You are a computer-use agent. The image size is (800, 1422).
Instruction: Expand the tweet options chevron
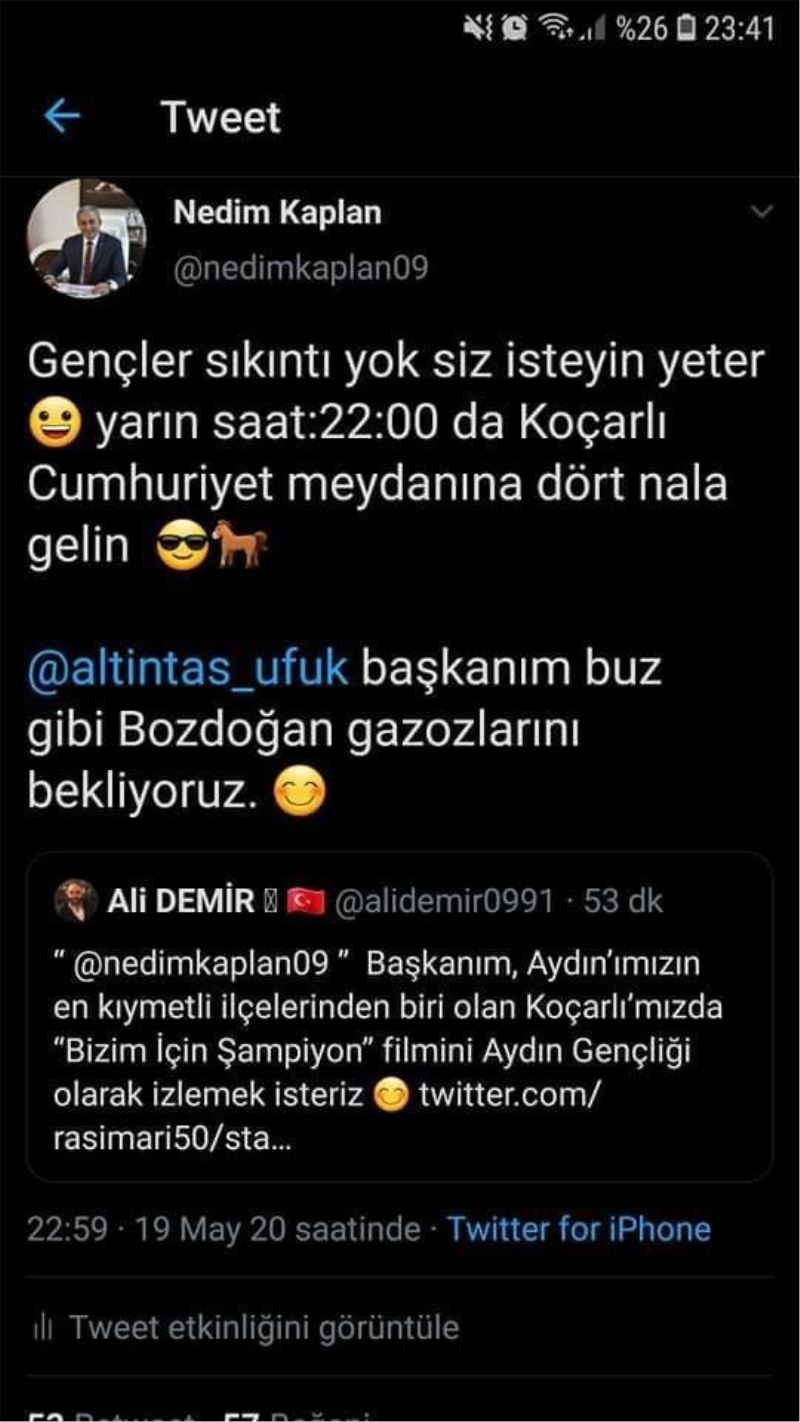(762, 212)
